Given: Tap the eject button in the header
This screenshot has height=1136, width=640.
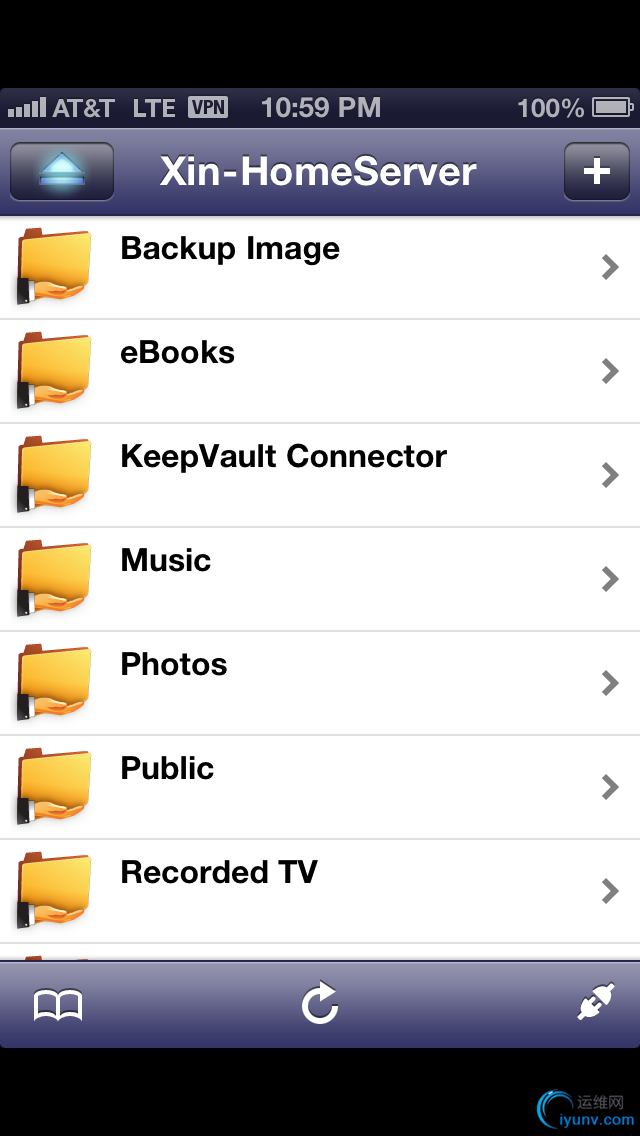Looking at the screenshot, I should 61,172.
